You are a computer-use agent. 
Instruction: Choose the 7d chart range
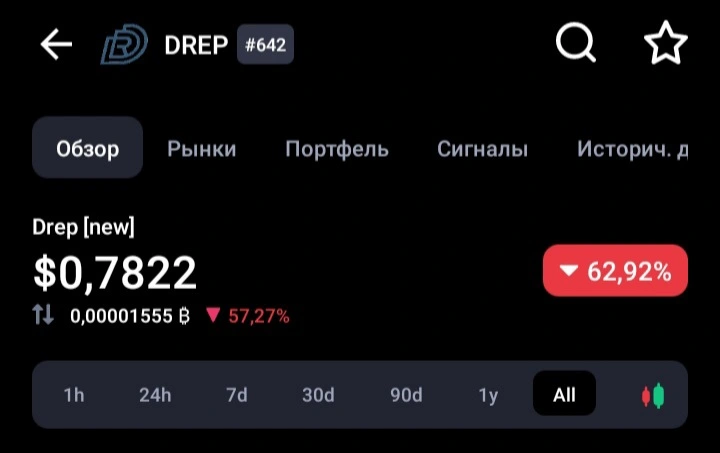[x=237, y=395]
